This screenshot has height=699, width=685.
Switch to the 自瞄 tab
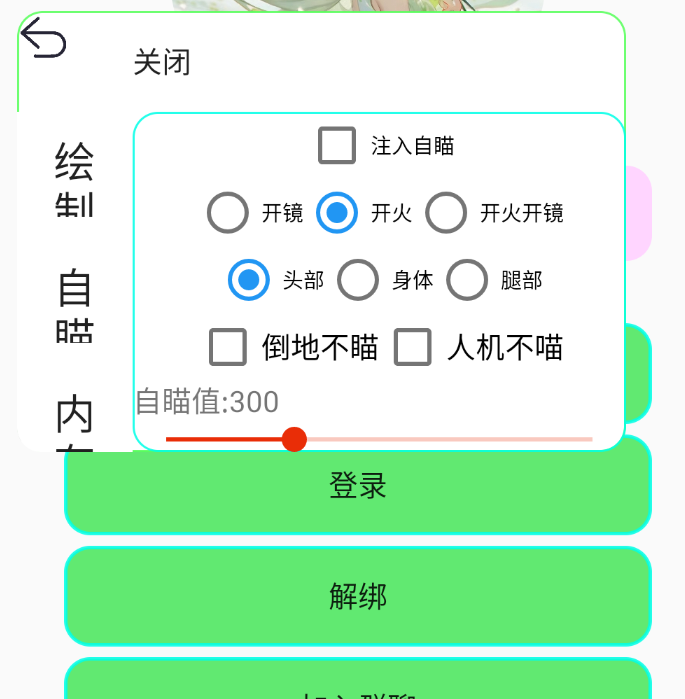(x=75, y=305)
